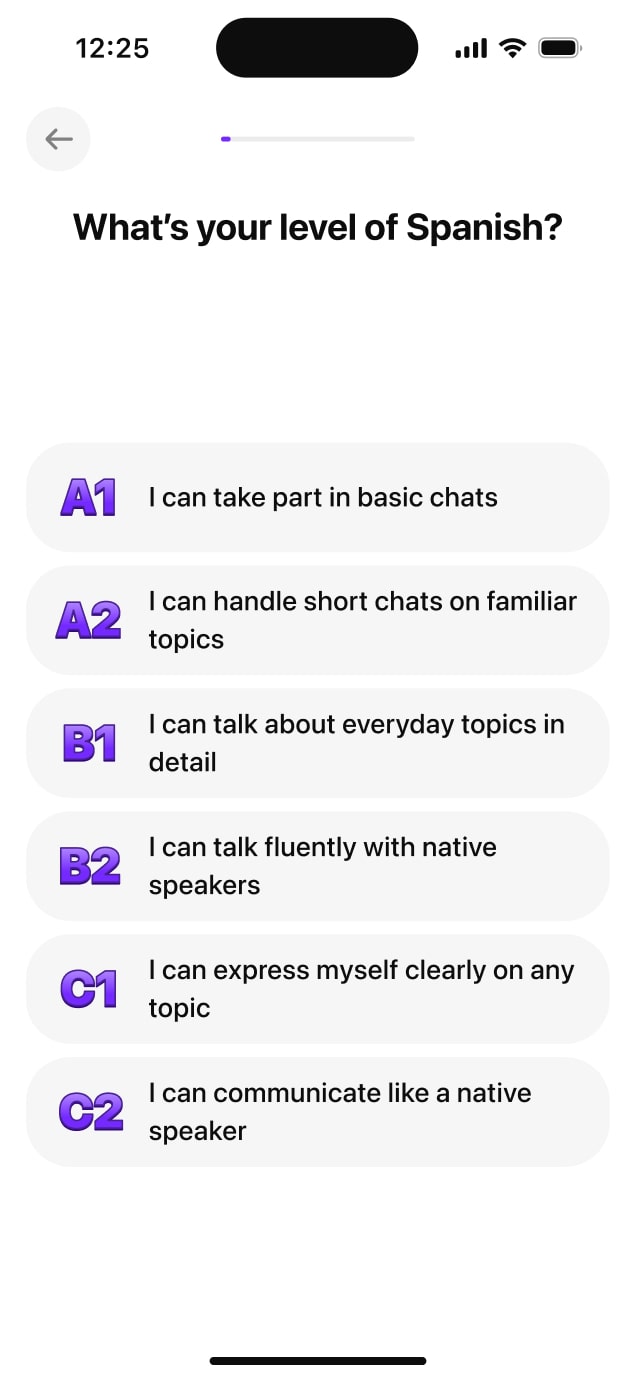The width and height of the screenshot is (636, 1379).
Task: Select B2 fluent with native speakers
Action: (x=317, y=866)
